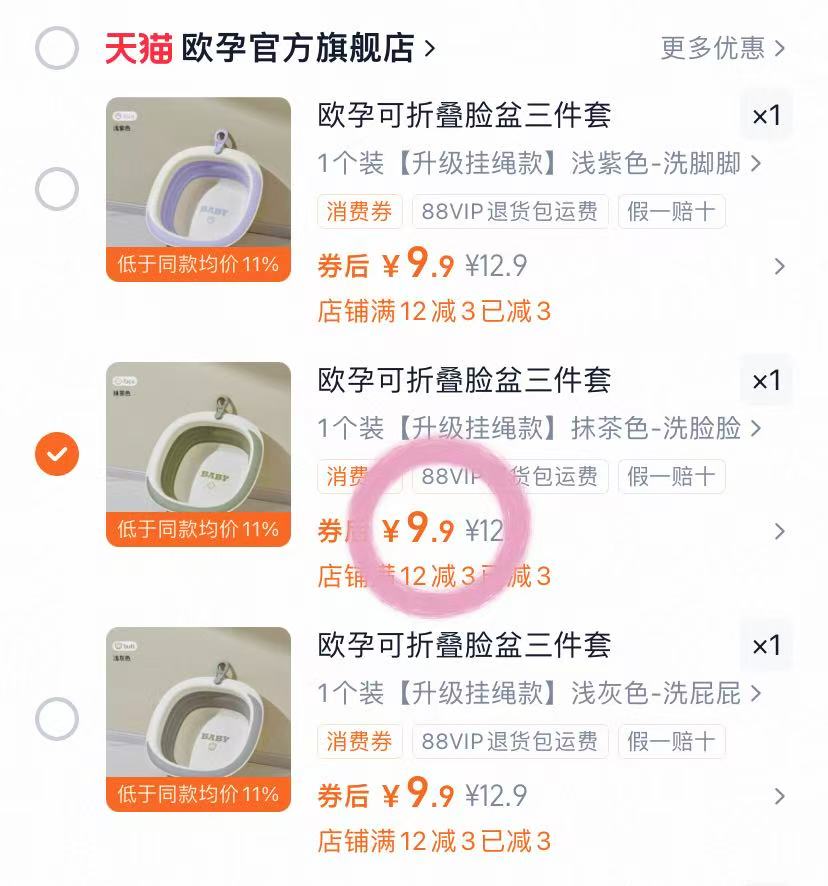
Task: Tap the ×1 quantity indicator on first item
Action: click(766, 116)
